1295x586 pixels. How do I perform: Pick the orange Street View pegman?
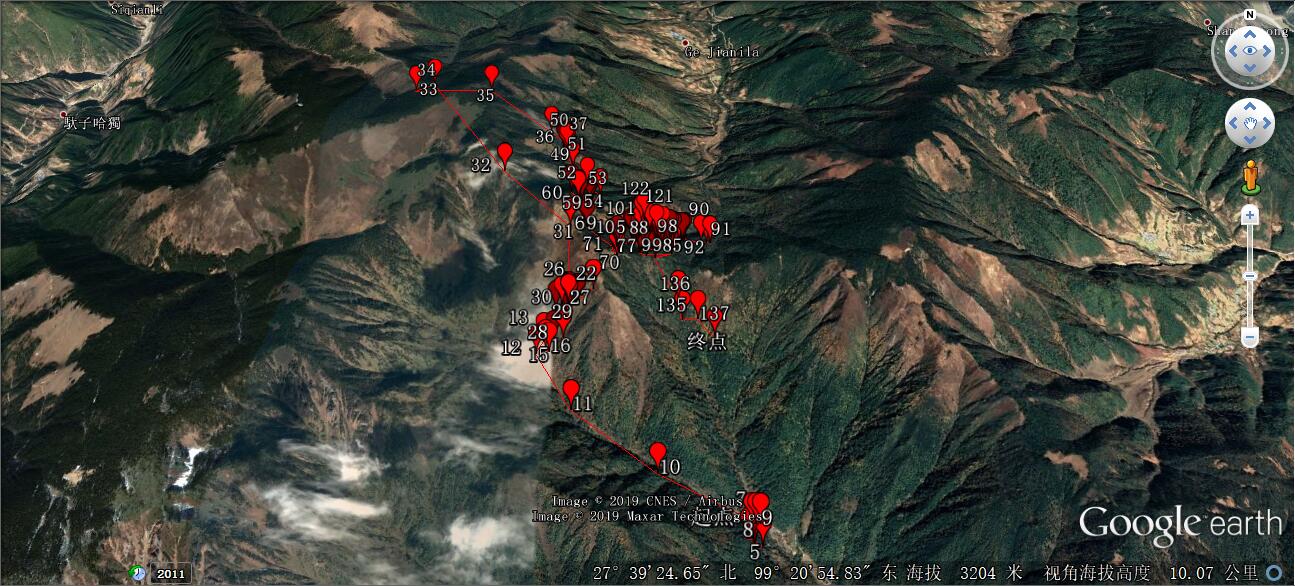pyautogui.click(x=1250, y=177)
